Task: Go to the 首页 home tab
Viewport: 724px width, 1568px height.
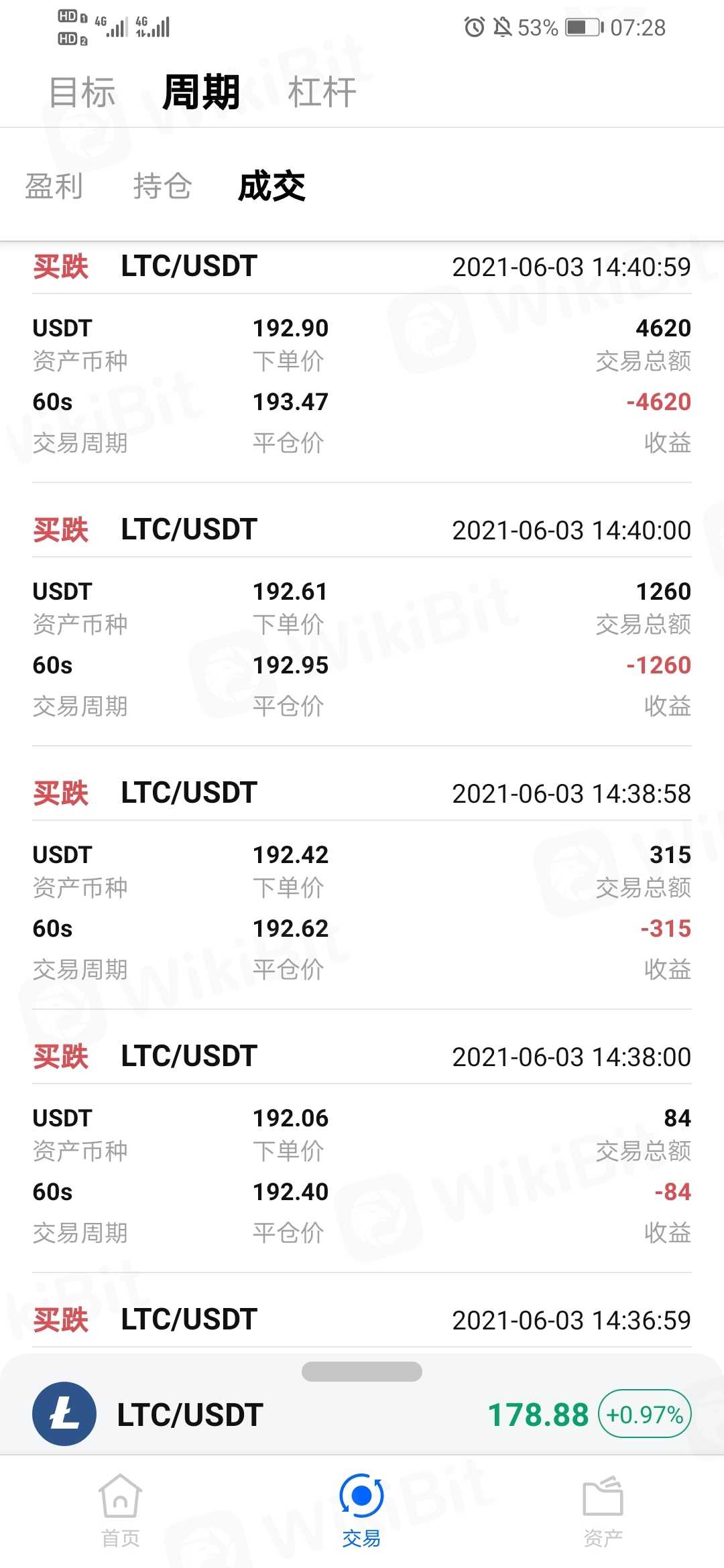Action: coord(121,1510)
